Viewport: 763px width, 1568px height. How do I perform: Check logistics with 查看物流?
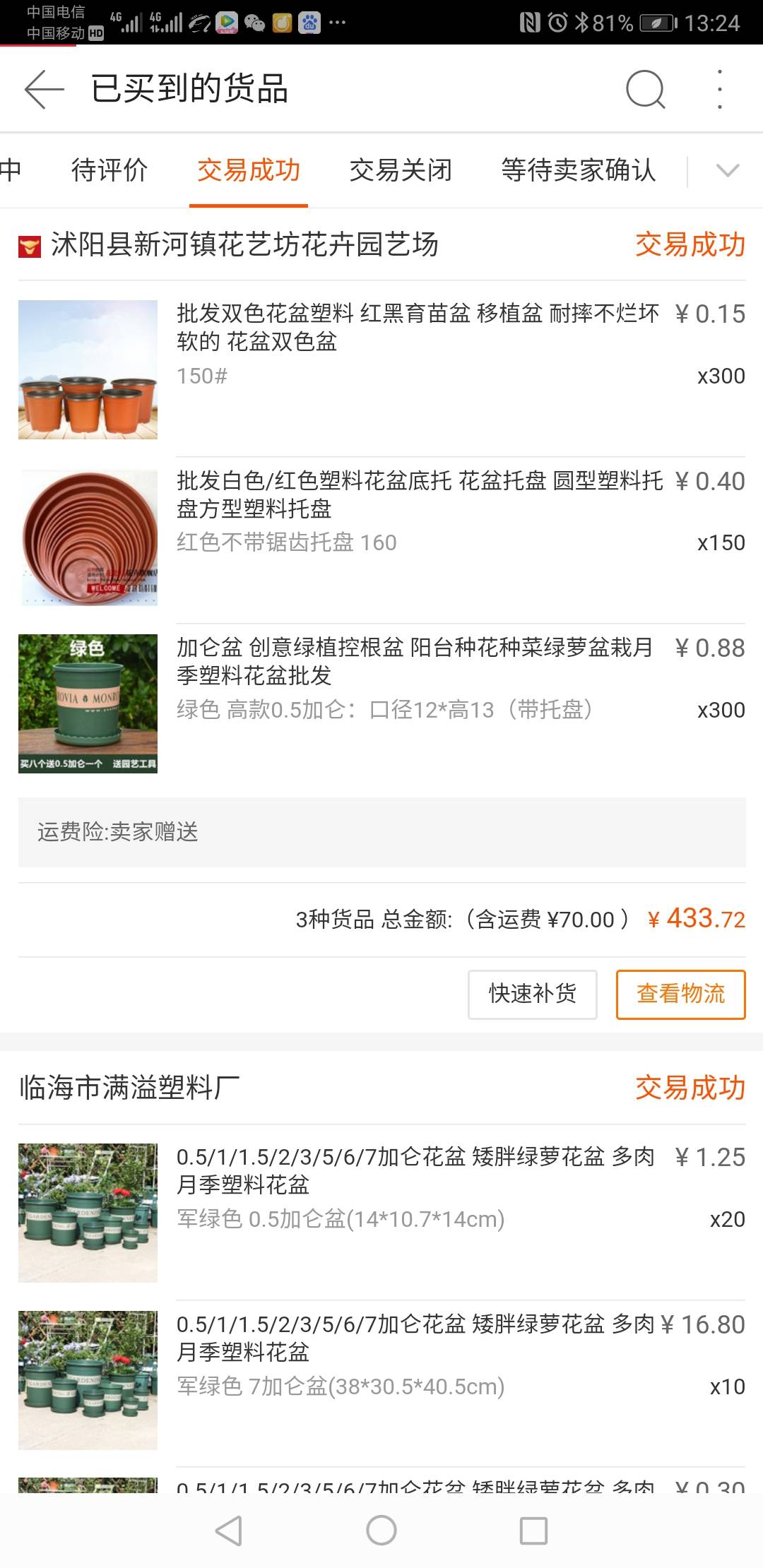click(680, 994)
